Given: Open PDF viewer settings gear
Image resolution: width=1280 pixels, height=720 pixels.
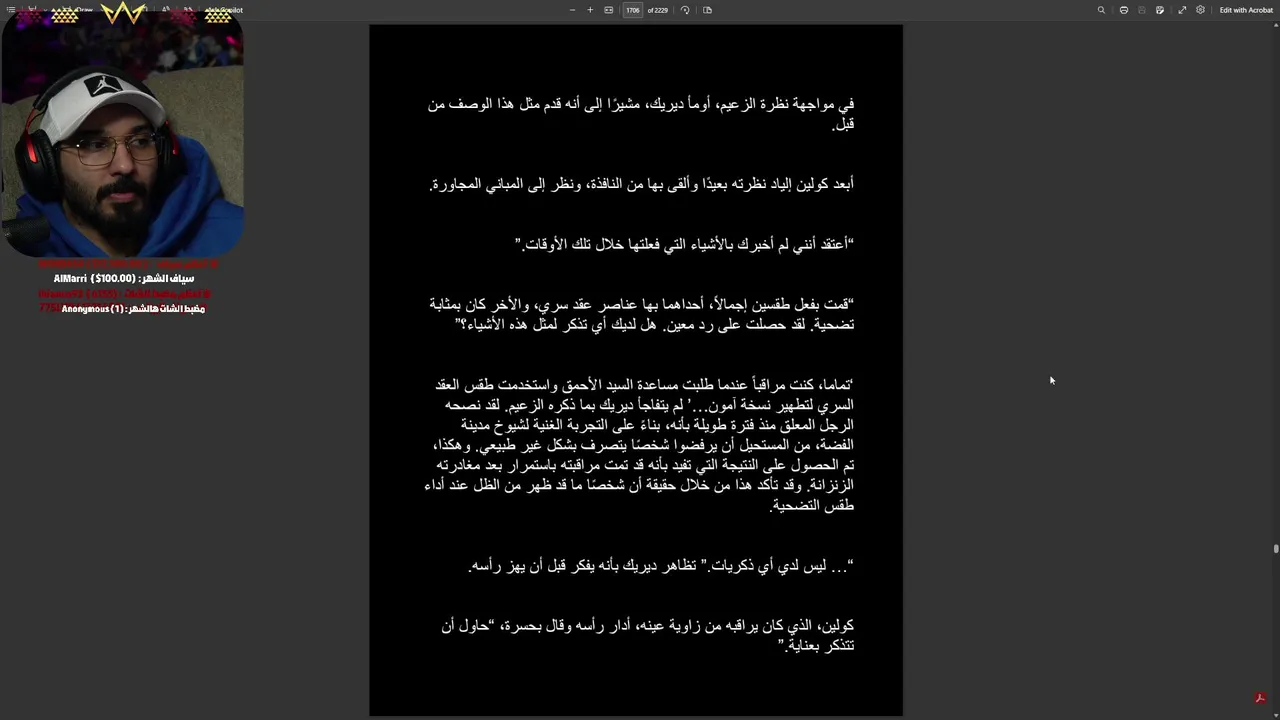Looking at the screenshot, I should (x=1200, y=10).
